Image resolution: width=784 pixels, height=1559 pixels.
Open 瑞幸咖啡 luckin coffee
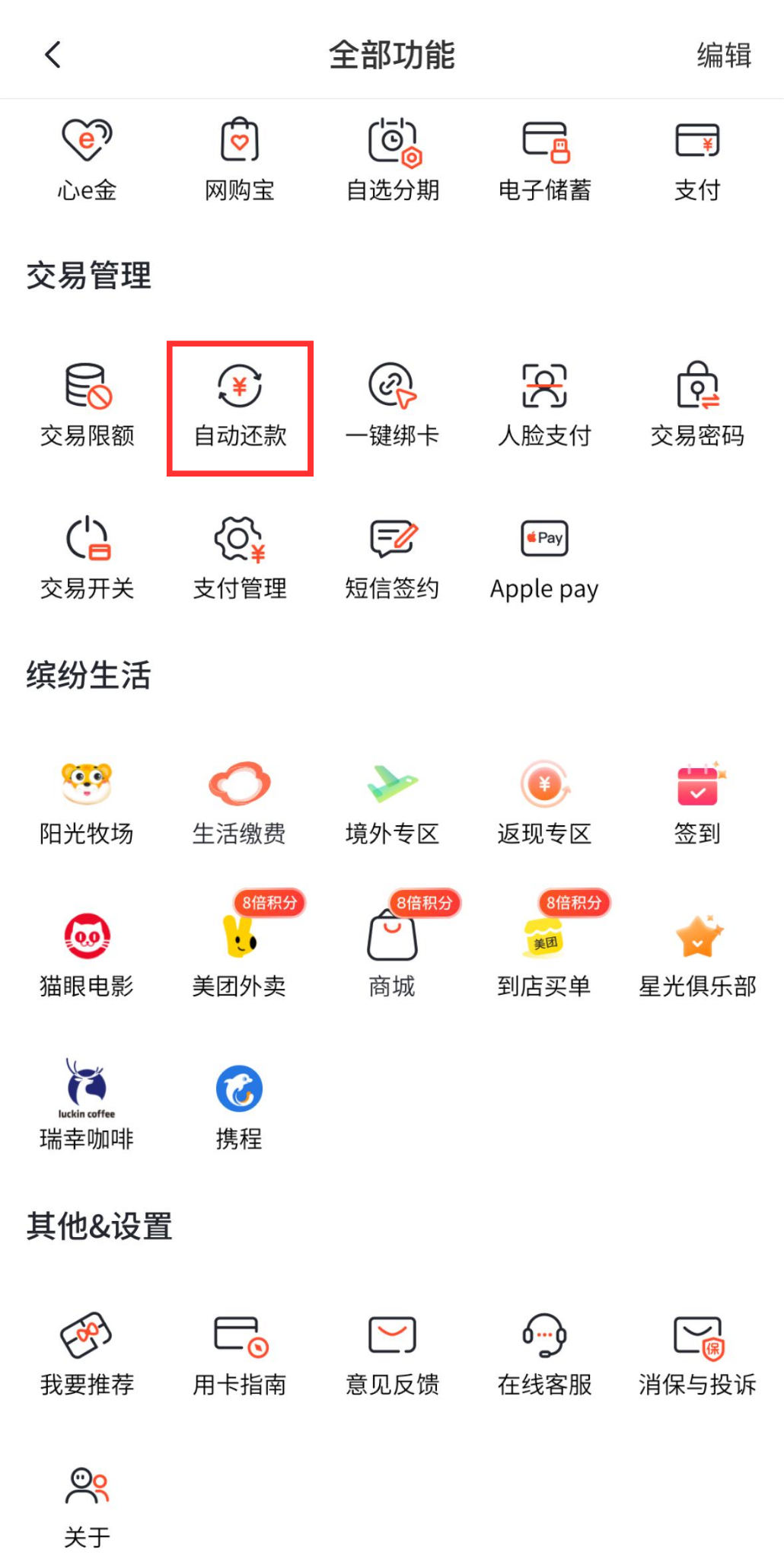88,1105
